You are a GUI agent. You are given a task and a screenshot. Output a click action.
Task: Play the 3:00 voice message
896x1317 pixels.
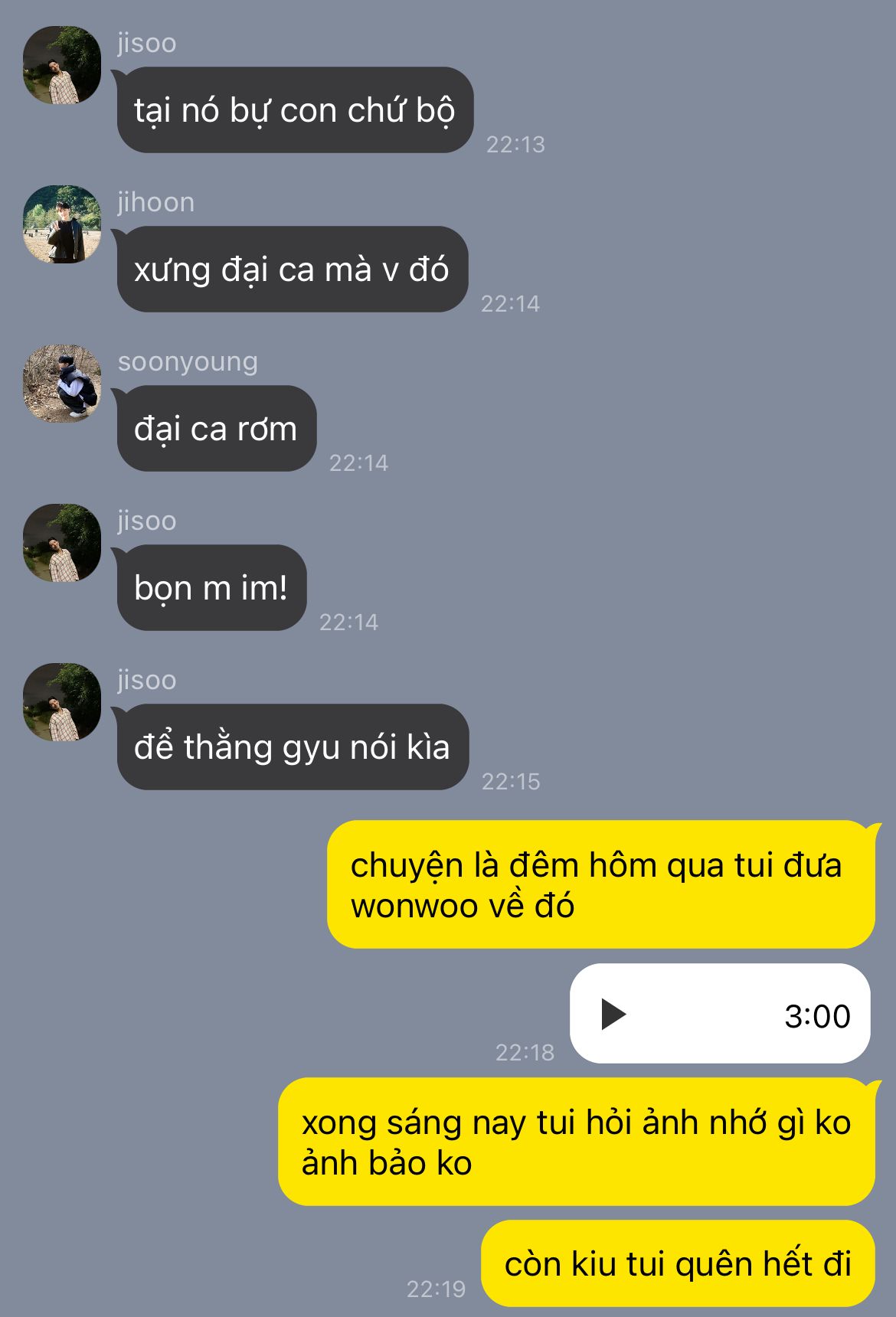pos(613,1015)
